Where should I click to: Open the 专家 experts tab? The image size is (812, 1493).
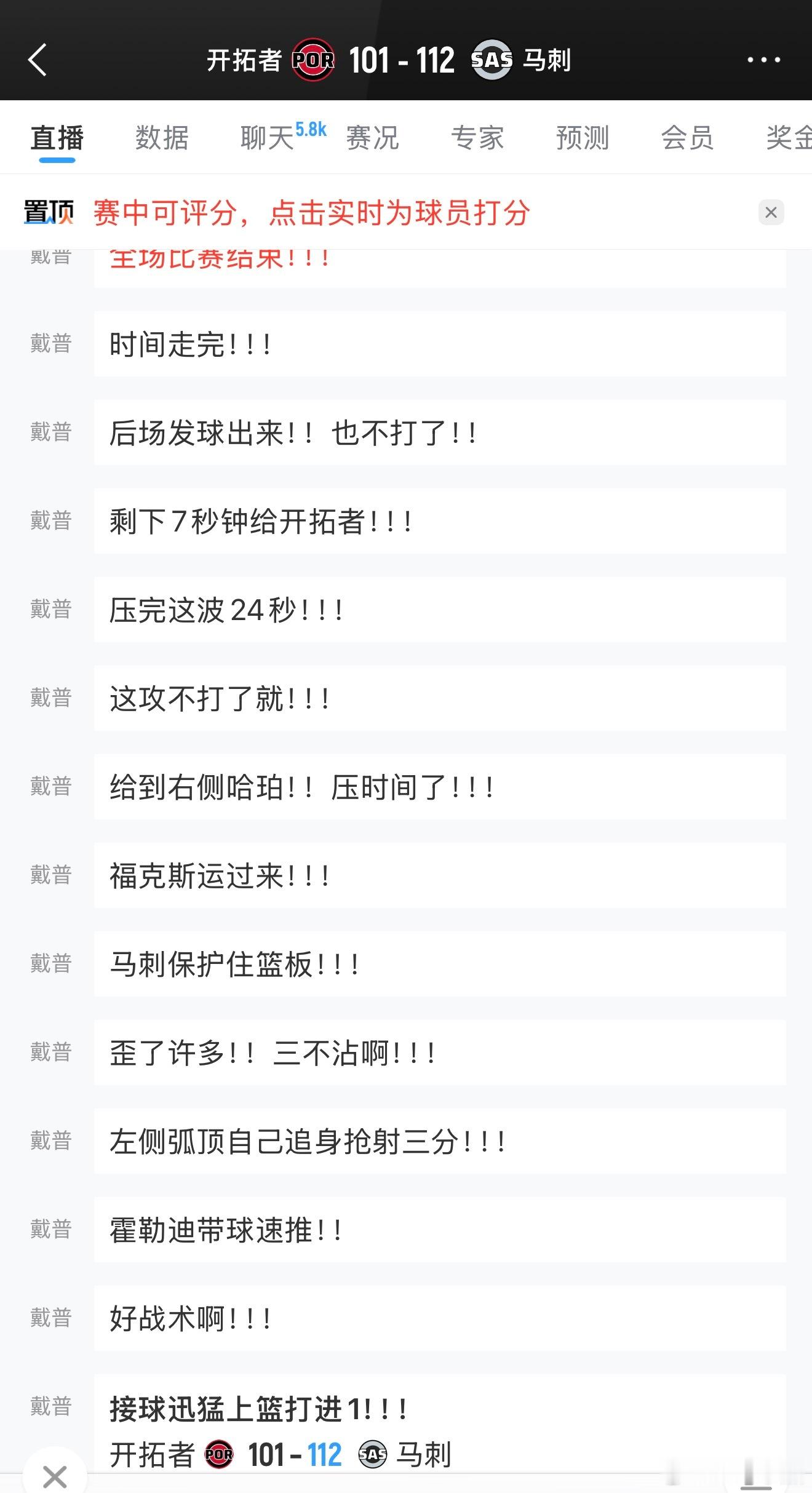pos(479,138)
